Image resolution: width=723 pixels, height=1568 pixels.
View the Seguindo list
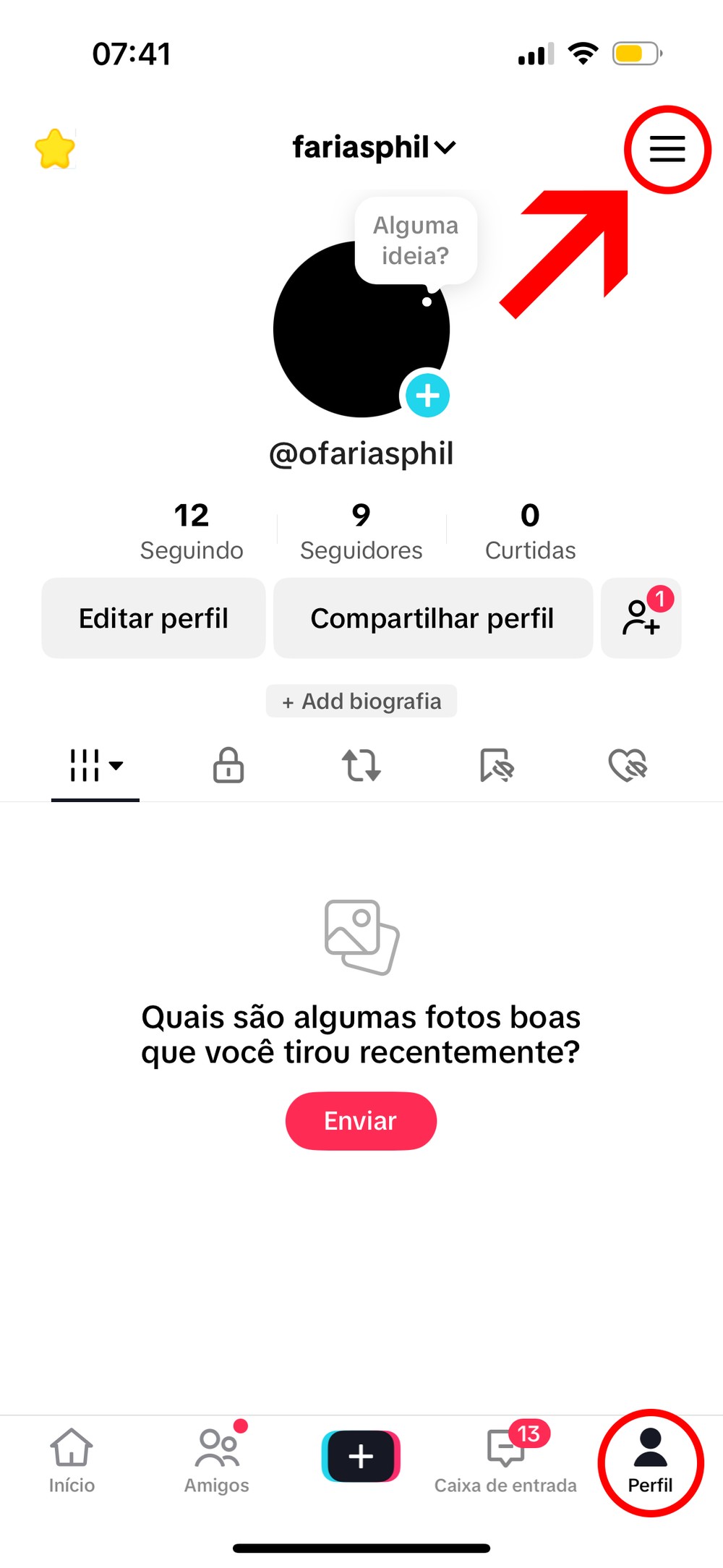pyautogui.click(x=192, y=532)
